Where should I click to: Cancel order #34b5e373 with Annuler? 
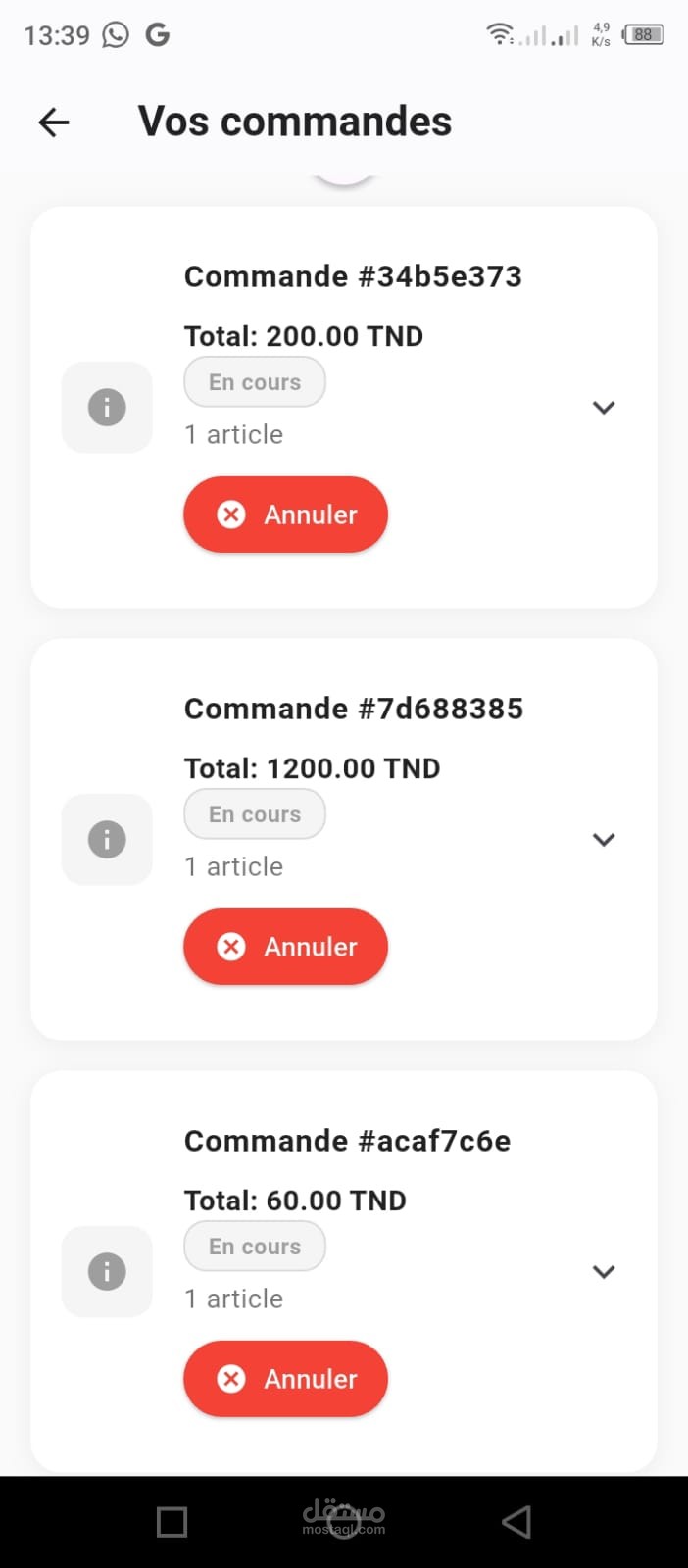[x=285, y=514]
